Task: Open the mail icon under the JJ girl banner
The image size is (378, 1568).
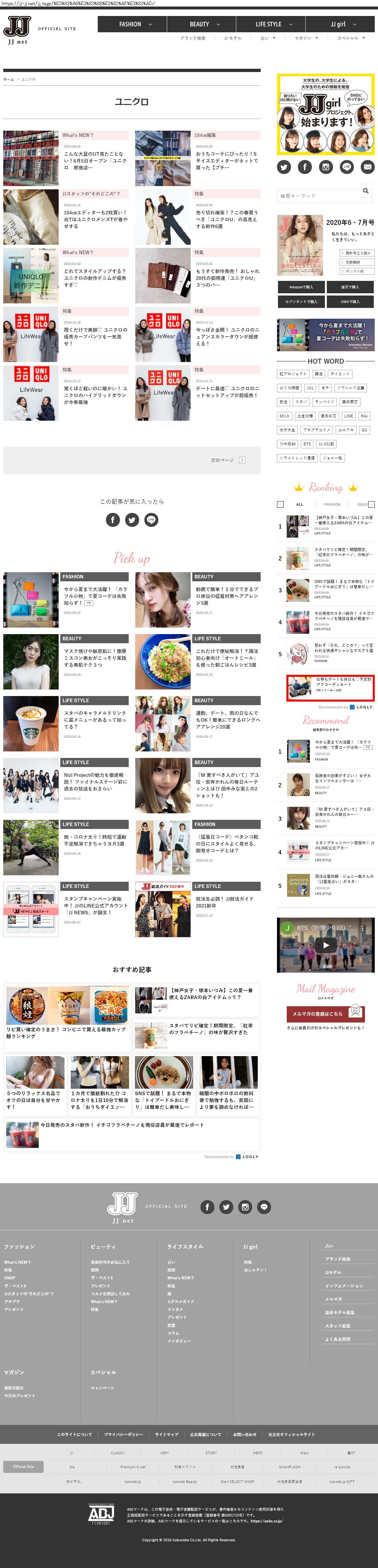Action: (367, 167)
